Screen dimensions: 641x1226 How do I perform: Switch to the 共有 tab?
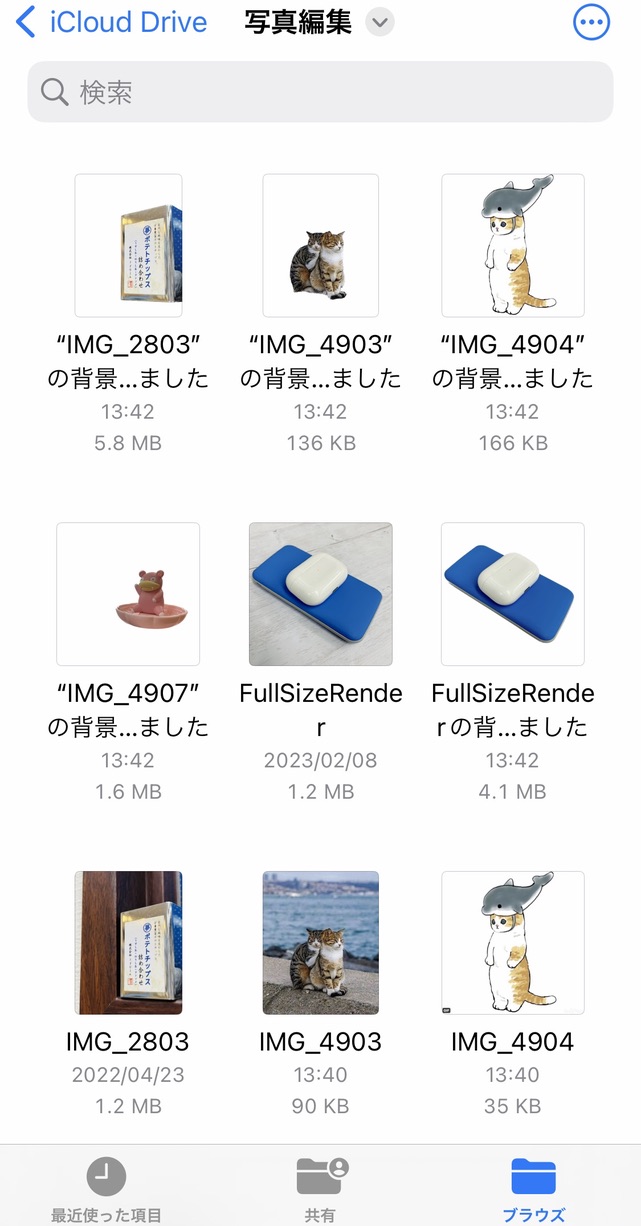[320, 1190]
